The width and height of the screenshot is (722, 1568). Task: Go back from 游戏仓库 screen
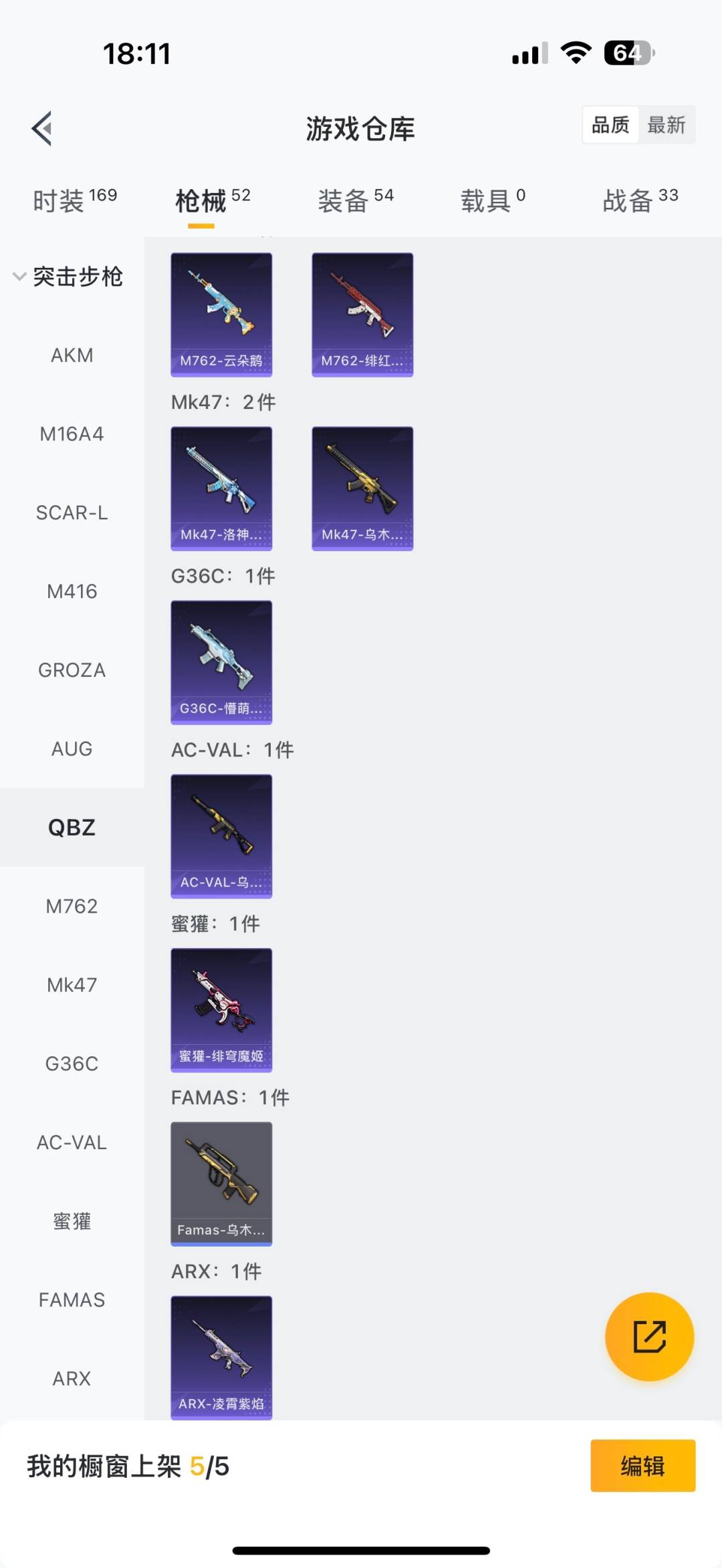(42, 128)
